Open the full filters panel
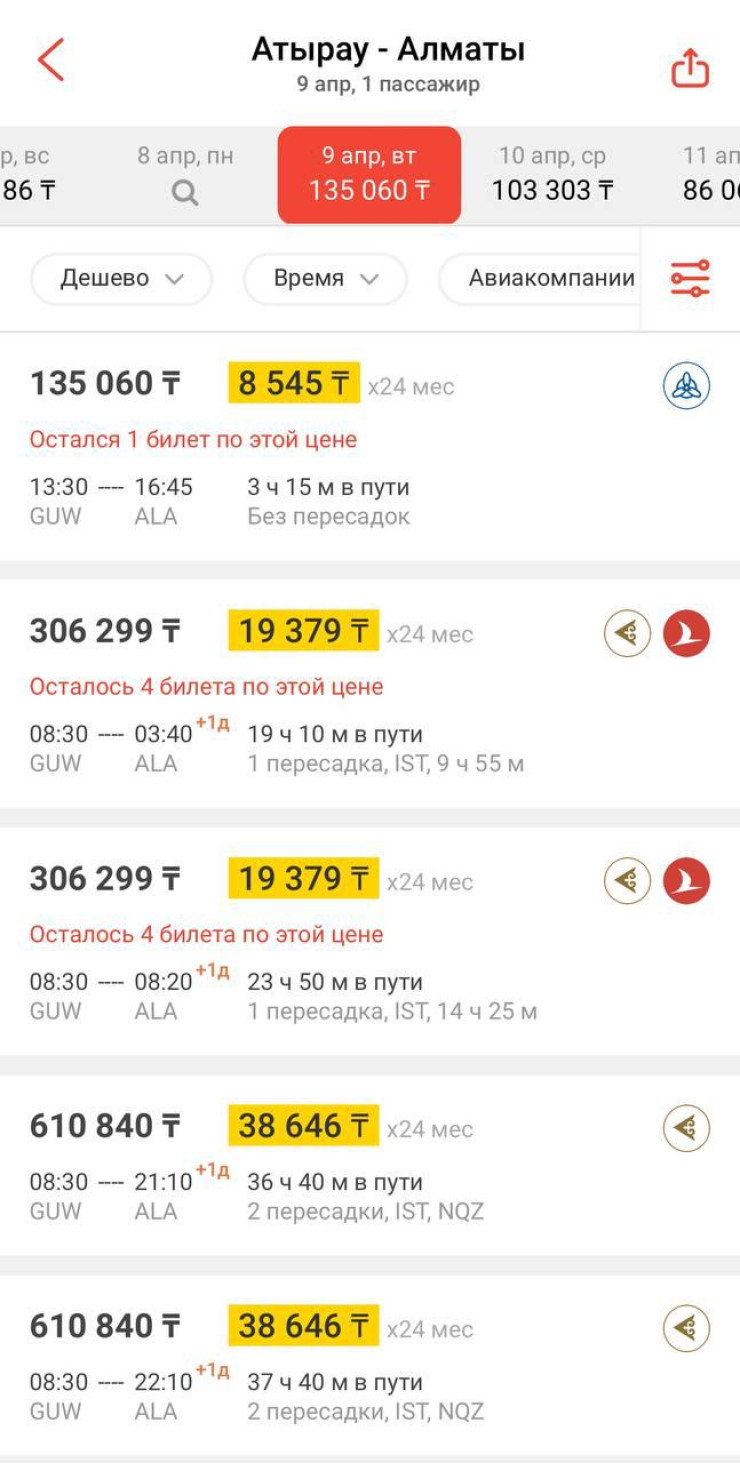740x1463 pixels. [690, 279]
